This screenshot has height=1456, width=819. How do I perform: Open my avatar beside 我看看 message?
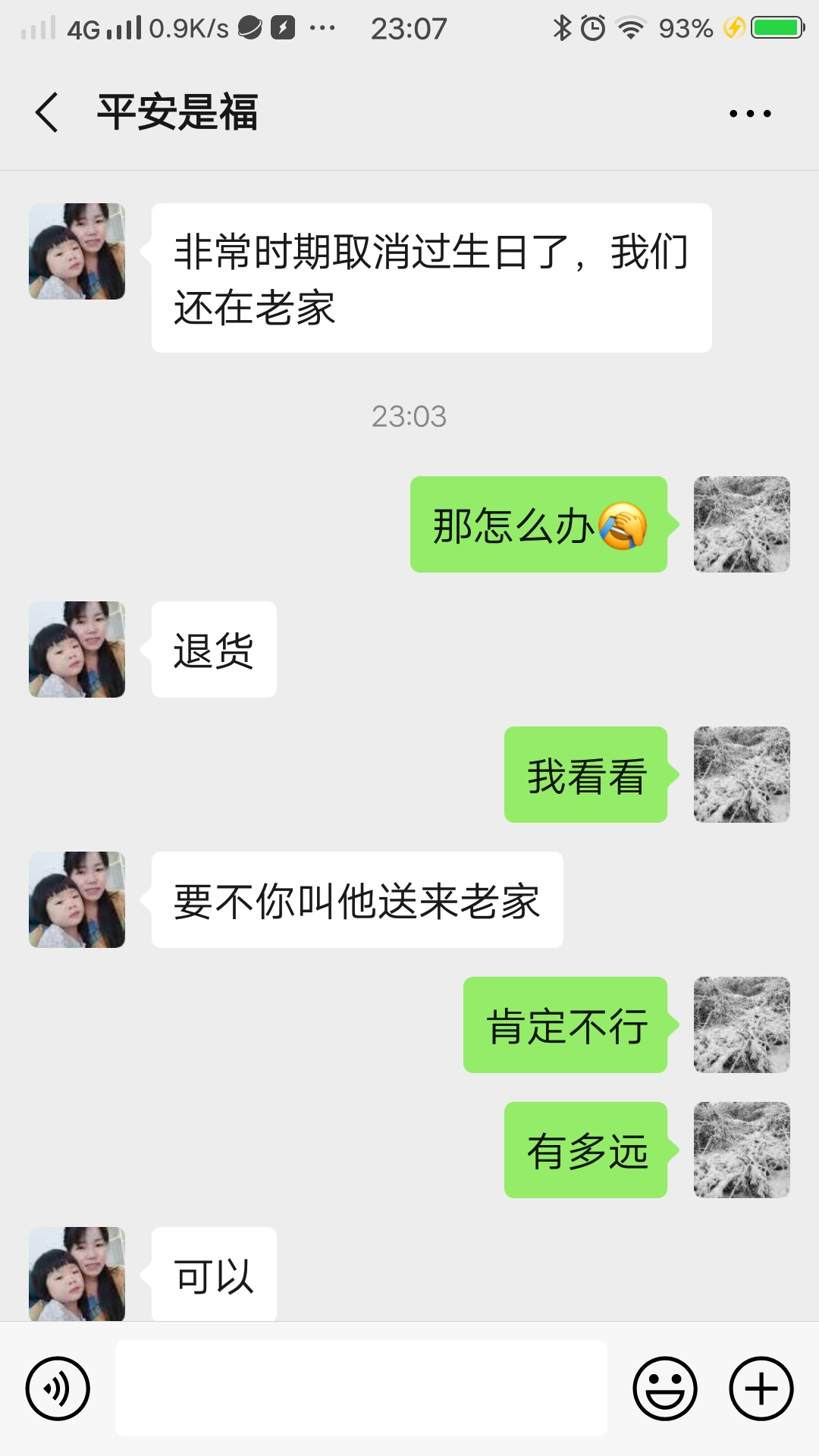742,775
